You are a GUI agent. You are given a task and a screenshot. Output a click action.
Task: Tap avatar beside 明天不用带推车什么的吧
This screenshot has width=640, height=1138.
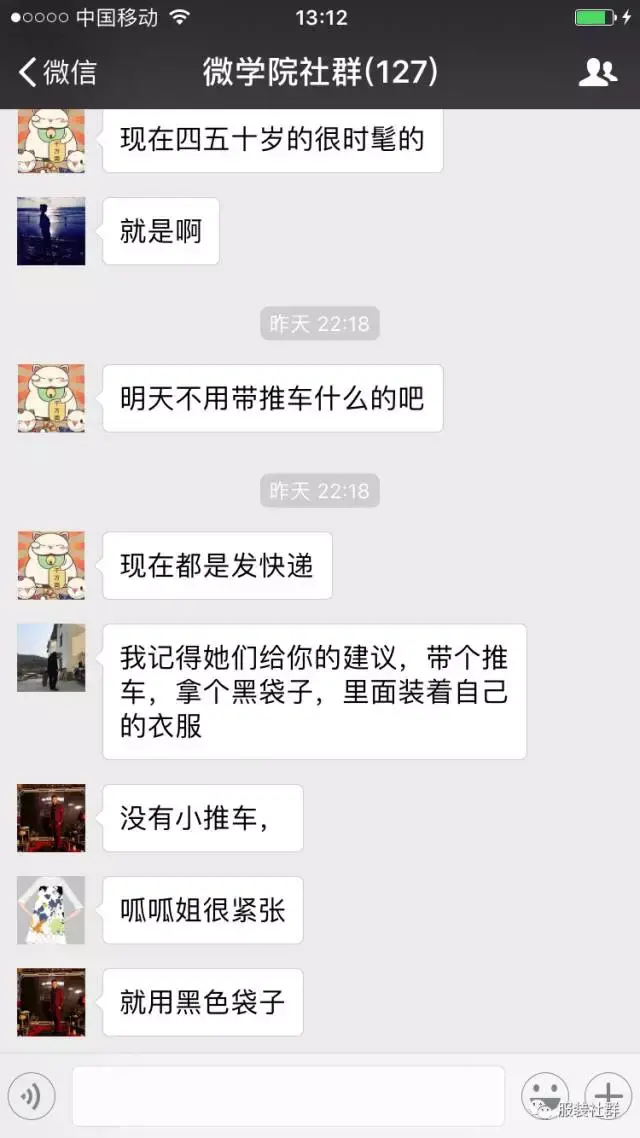pyautogui.click(x=51, y=398)
